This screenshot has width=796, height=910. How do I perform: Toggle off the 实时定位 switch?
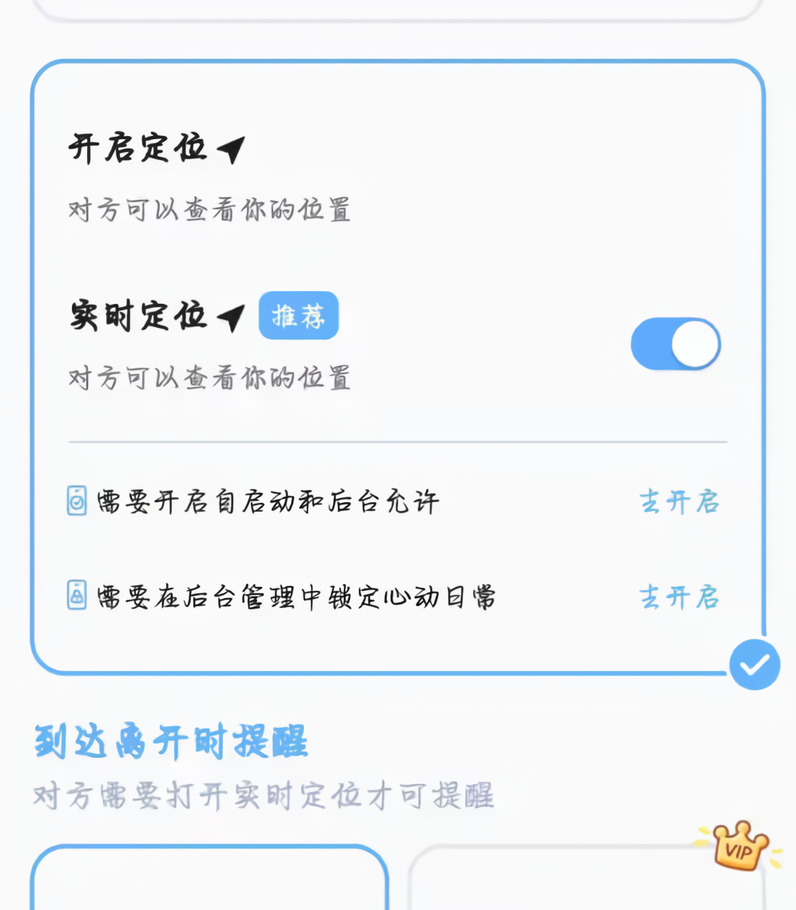(x=676, y=343)
